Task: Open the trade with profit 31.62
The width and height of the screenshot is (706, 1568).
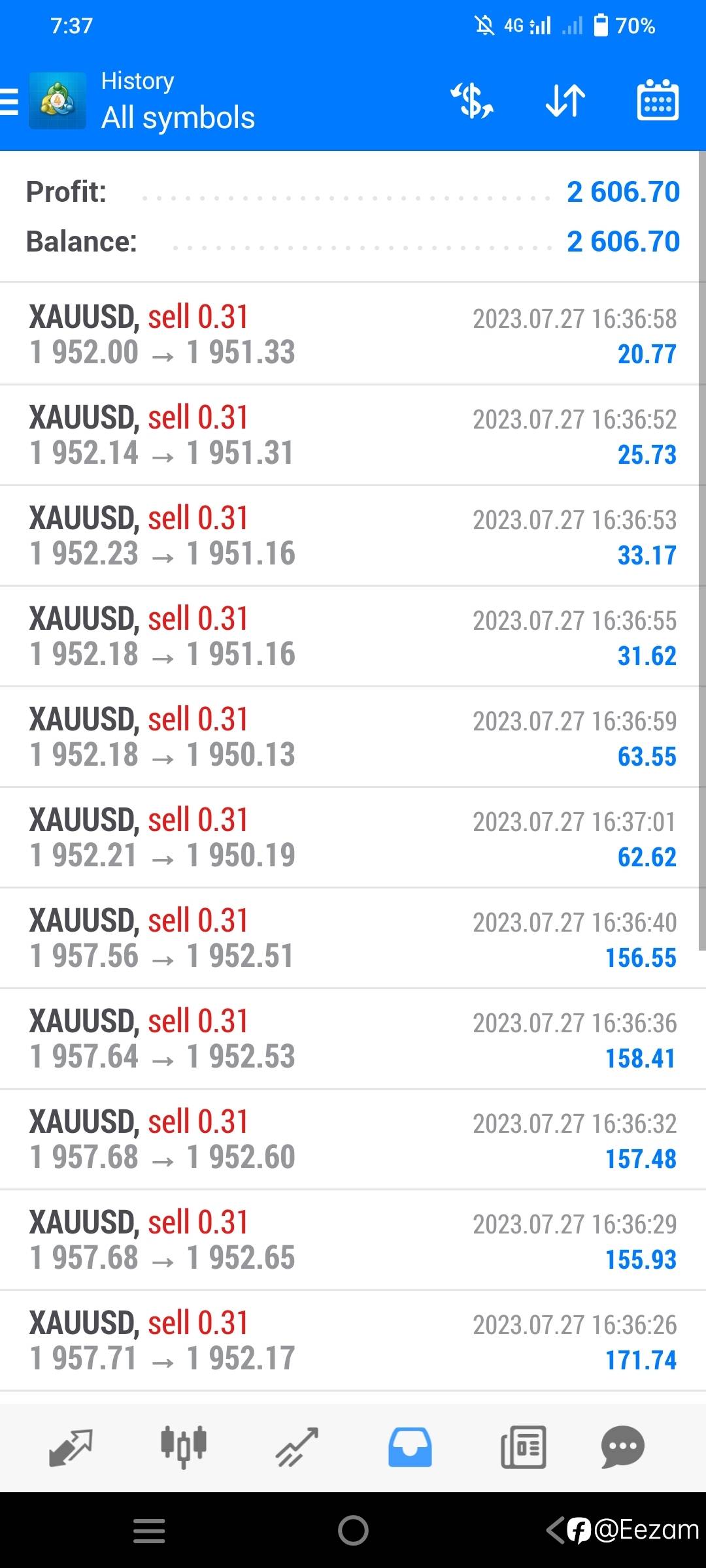Action: coord(353,636)
